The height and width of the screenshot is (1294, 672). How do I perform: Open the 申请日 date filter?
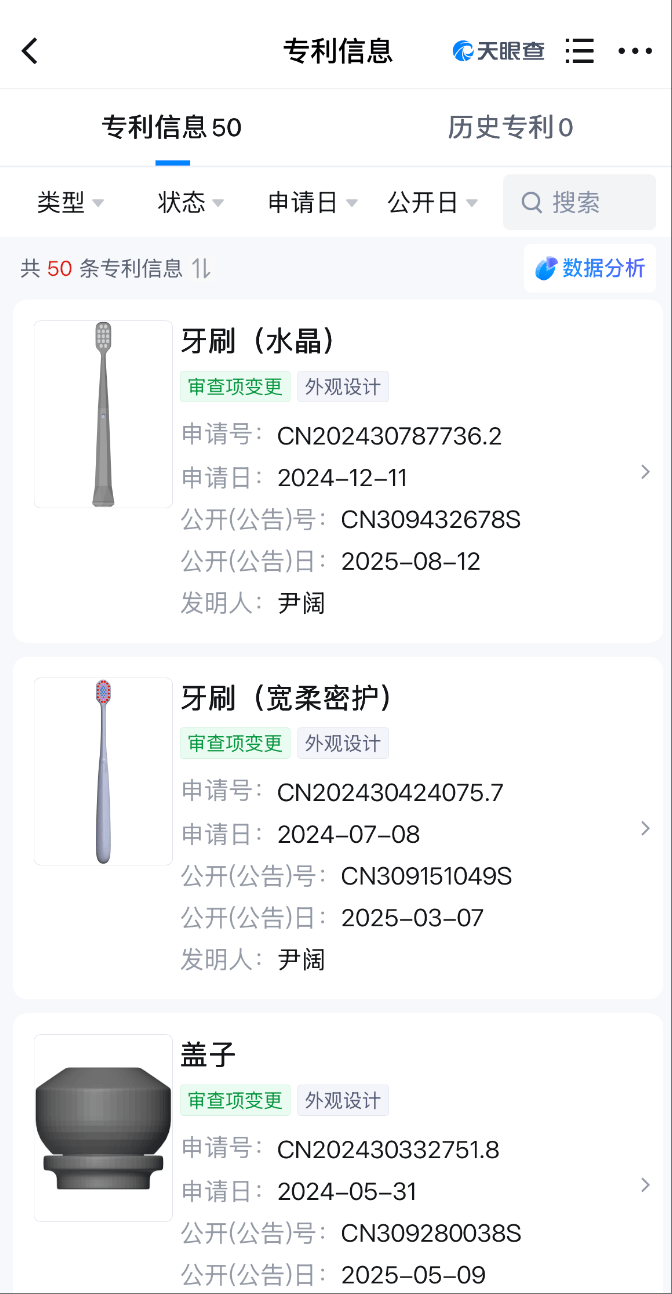(x=312, y=203)
